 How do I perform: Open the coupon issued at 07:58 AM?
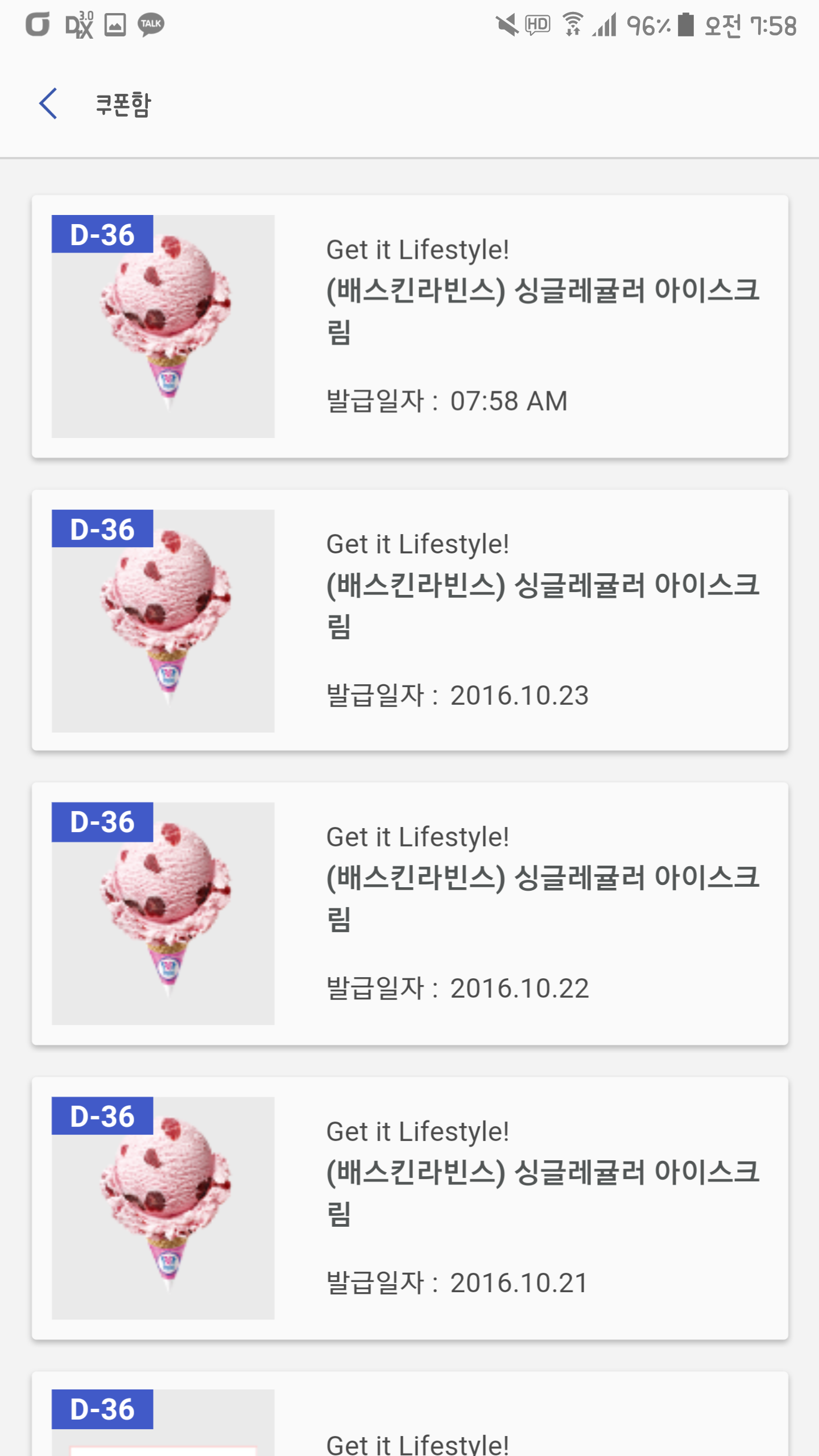[409, 326]
